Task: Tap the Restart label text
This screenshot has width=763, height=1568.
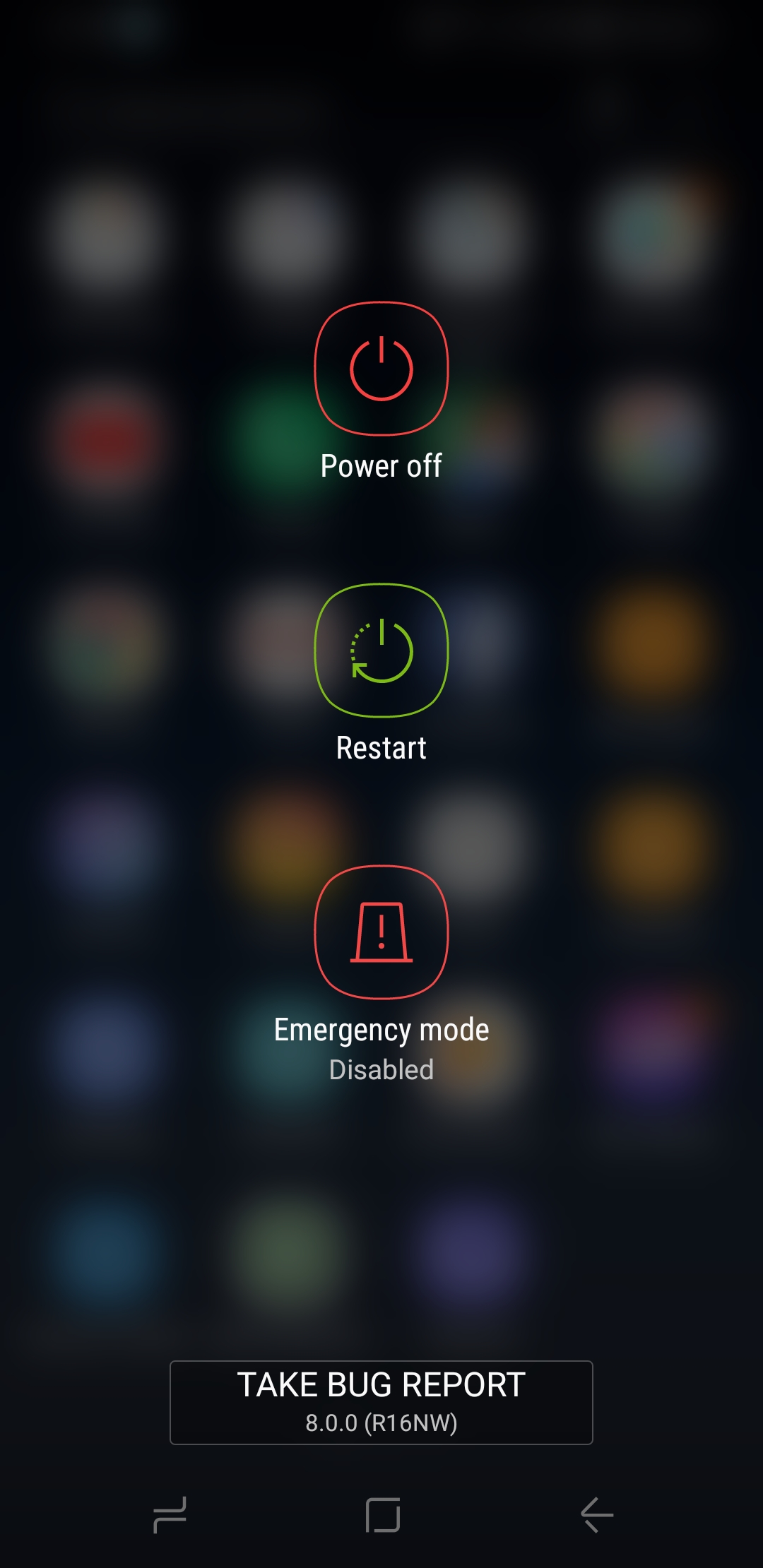Action: [380, 747]
